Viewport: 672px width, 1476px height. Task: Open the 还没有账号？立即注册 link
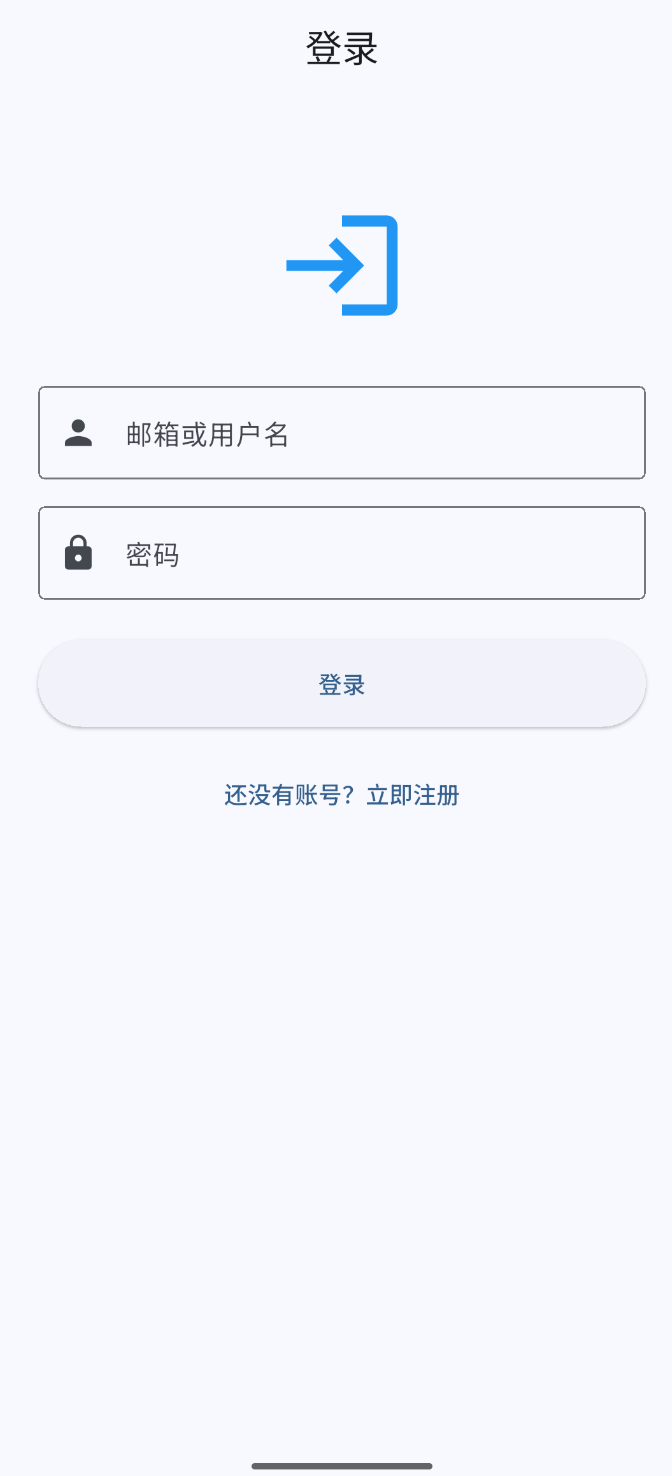click(x=342, y=795)
